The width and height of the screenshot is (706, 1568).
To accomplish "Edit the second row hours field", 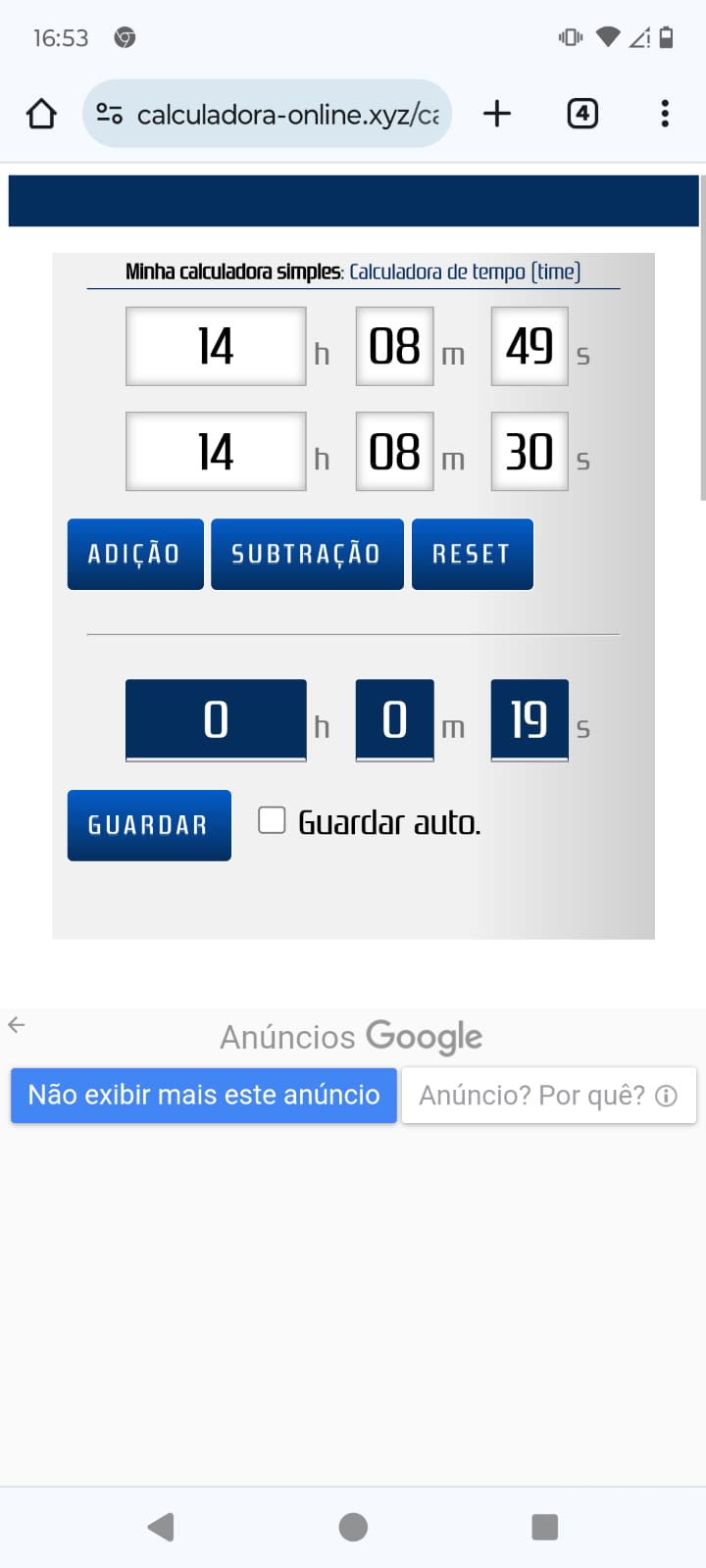I will coord(216,452).
